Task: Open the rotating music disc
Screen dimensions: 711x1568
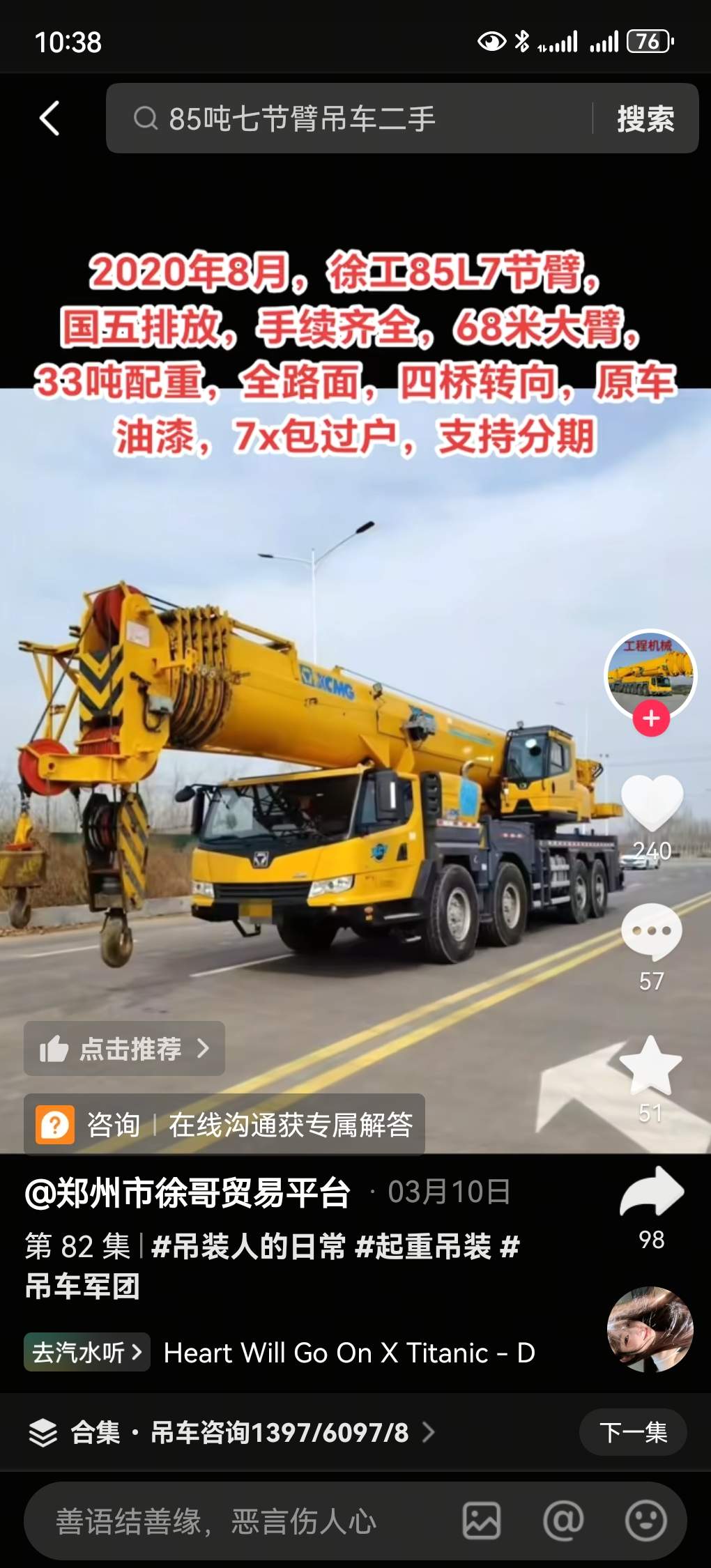Action: click(x=650, y=1330)
